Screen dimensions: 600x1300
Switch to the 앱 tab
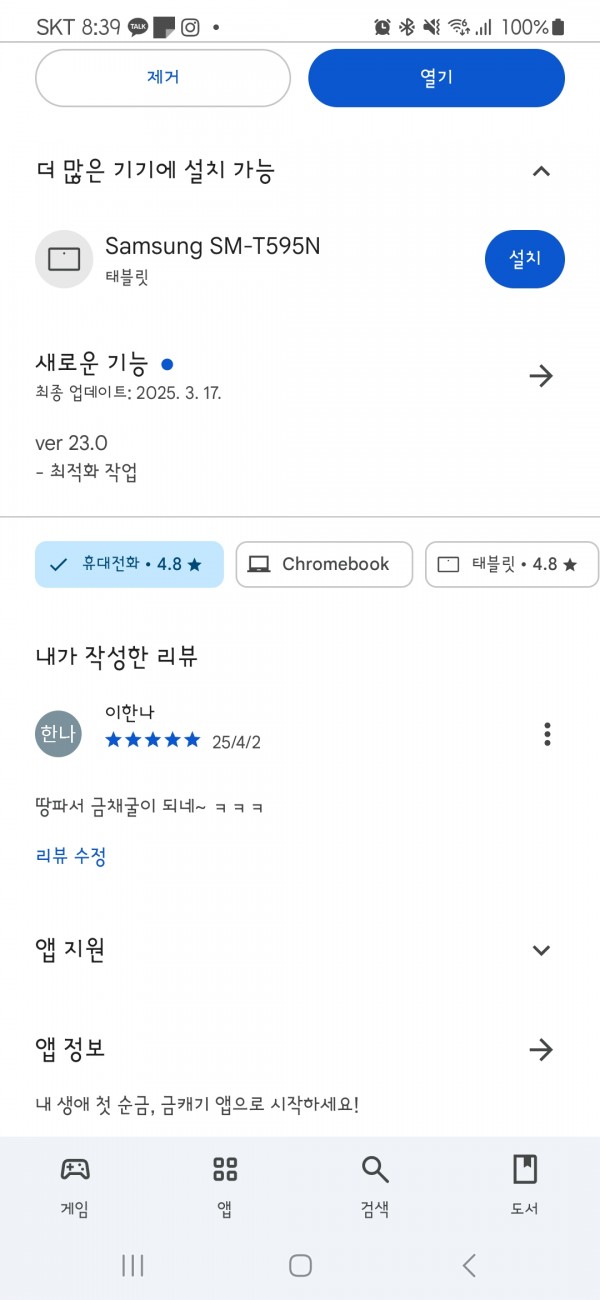pyautogui.click(x=225, y=1185)
